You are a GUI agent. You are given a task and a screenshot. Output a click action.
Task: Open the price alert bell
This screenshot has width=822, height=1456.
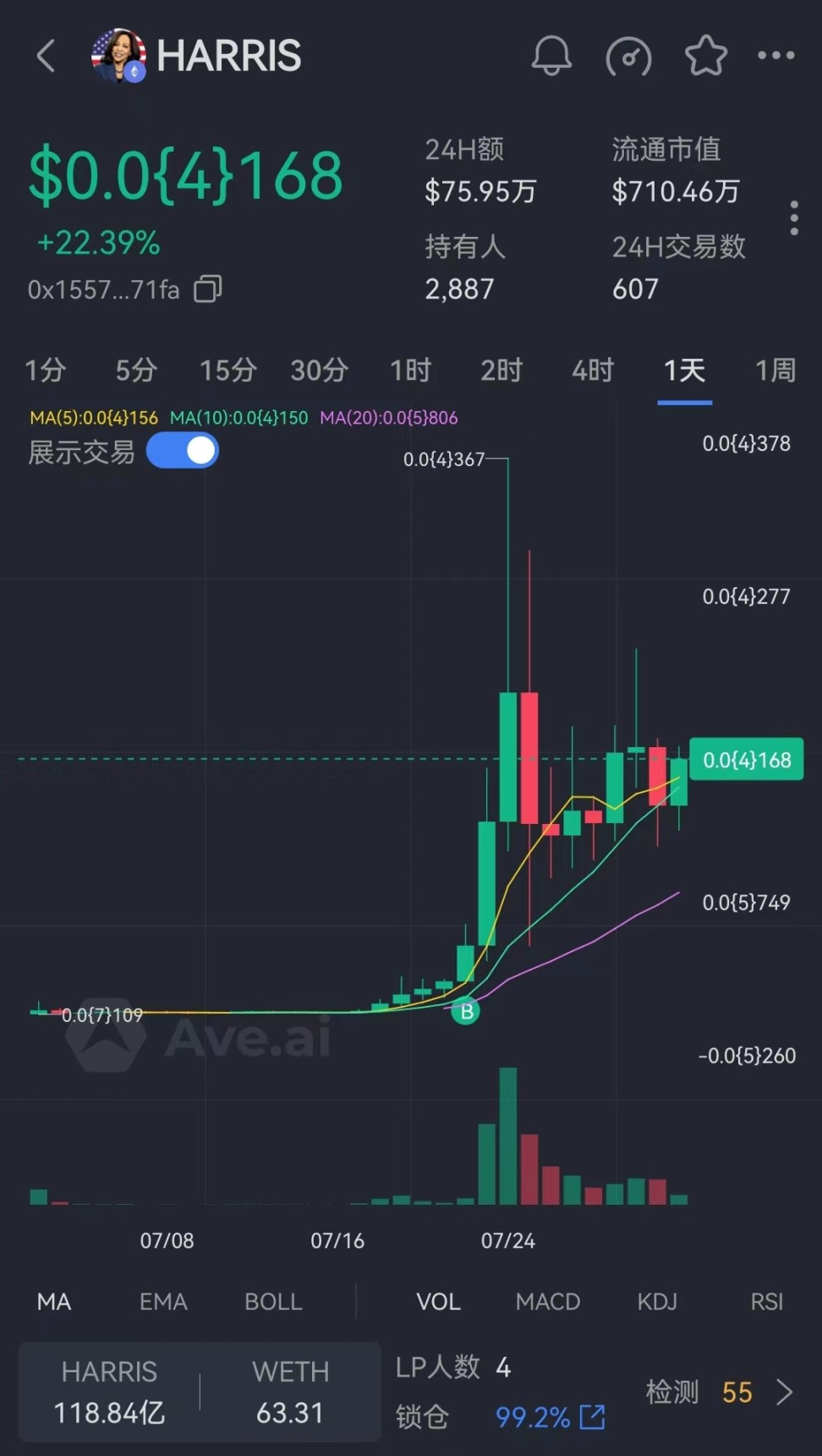coord(551,56)
